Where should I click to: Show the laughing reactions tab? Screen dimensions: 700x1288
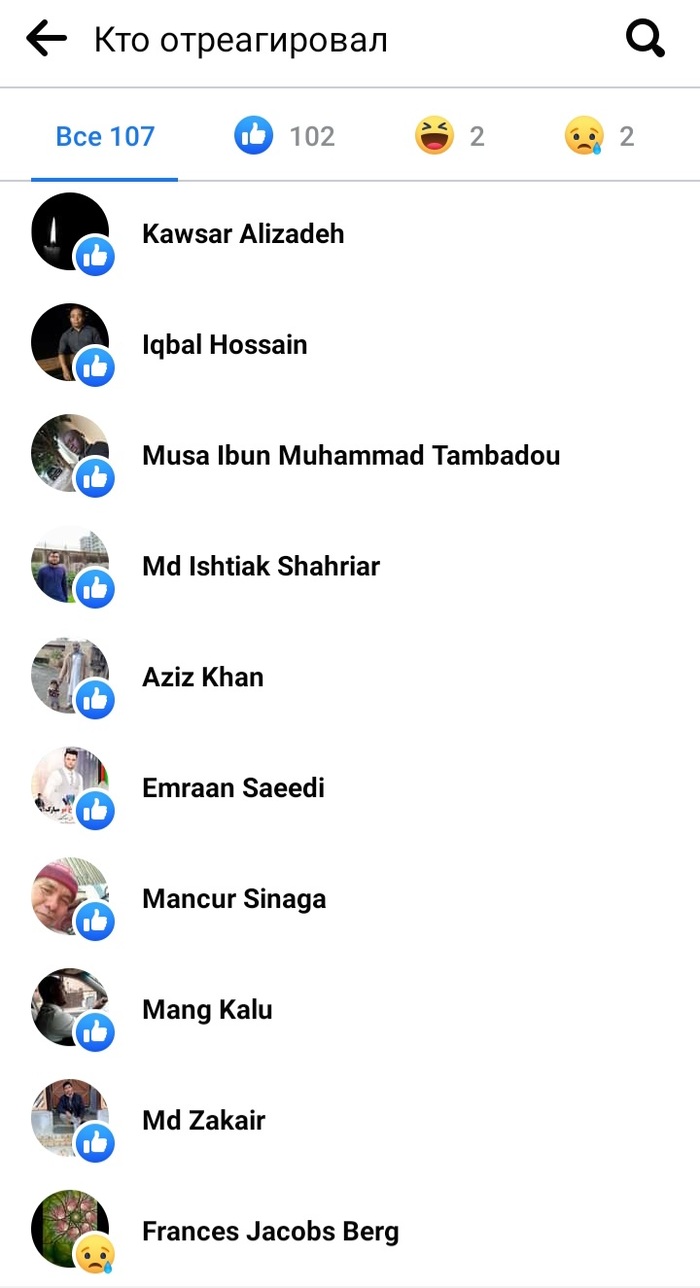449,136
